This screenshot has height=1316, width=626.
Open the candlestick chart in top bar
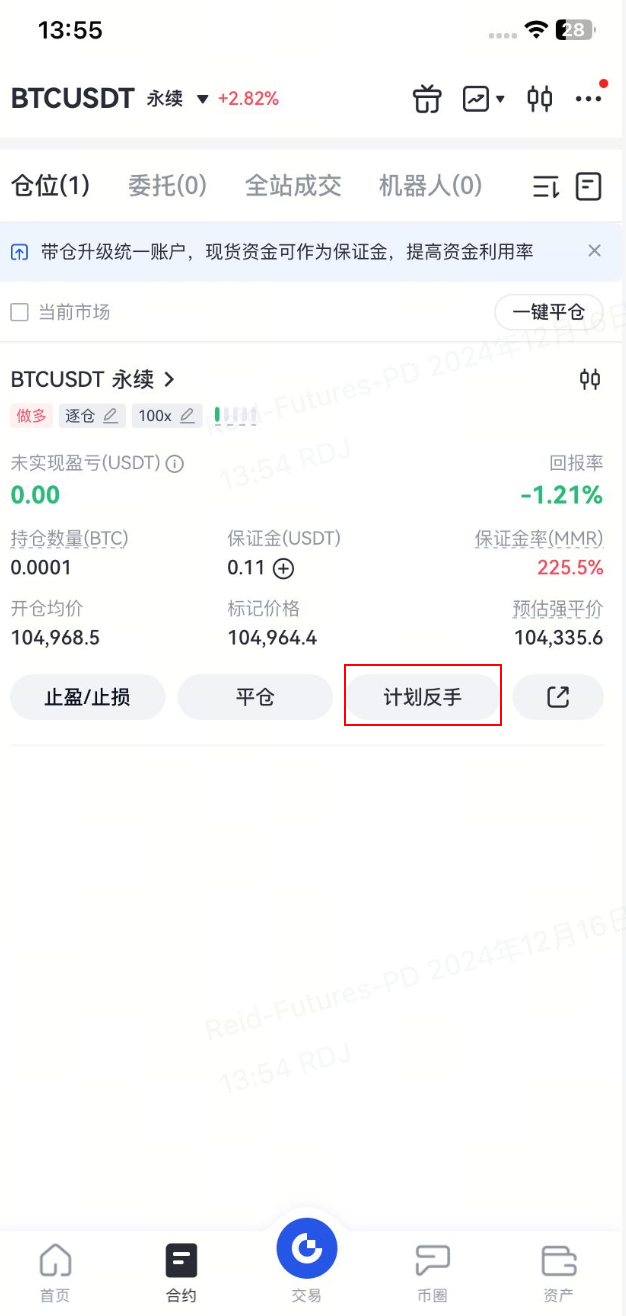[x=540, y=99]
